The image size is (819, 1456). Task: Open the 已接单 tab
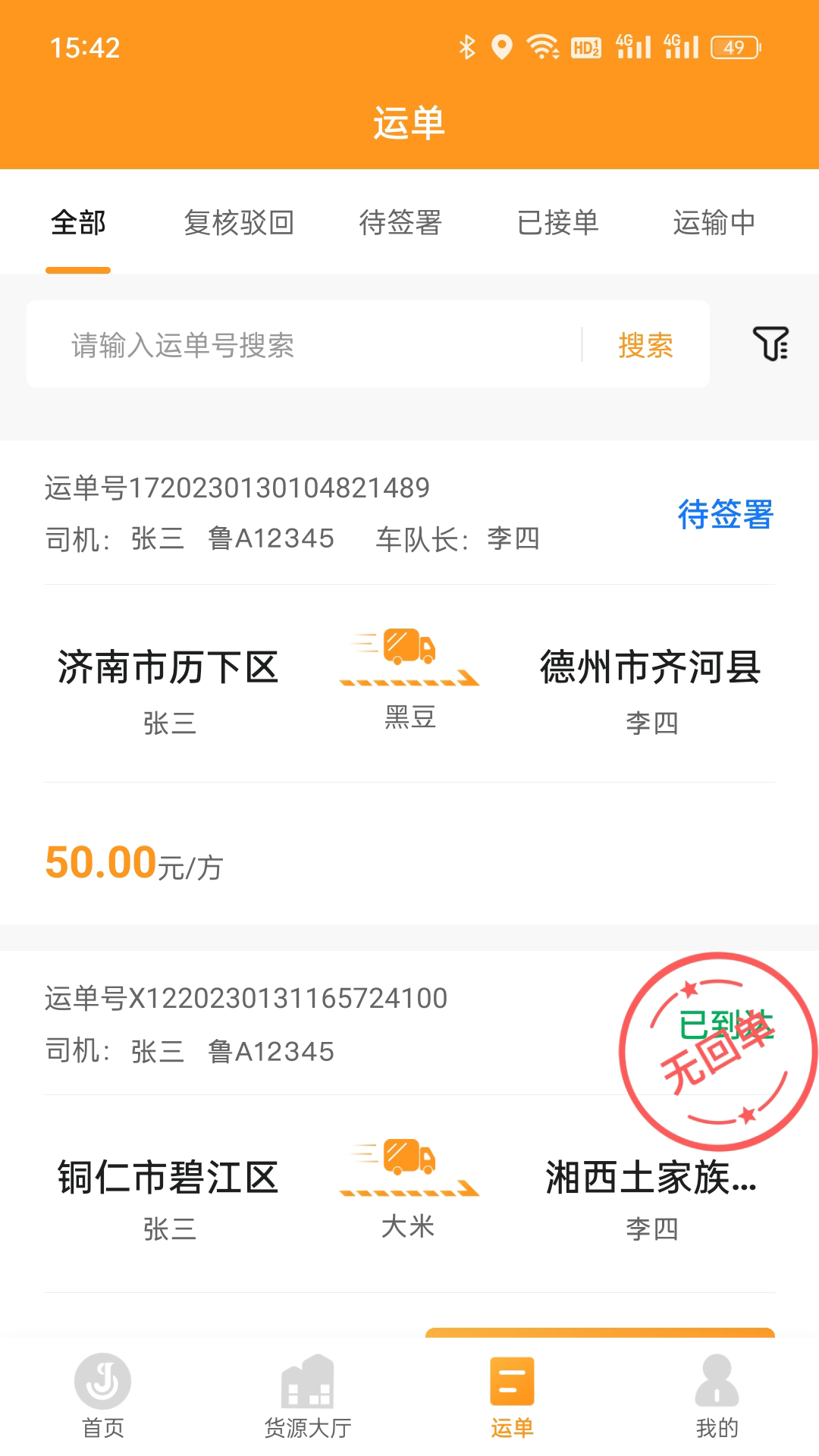point(559,224)
